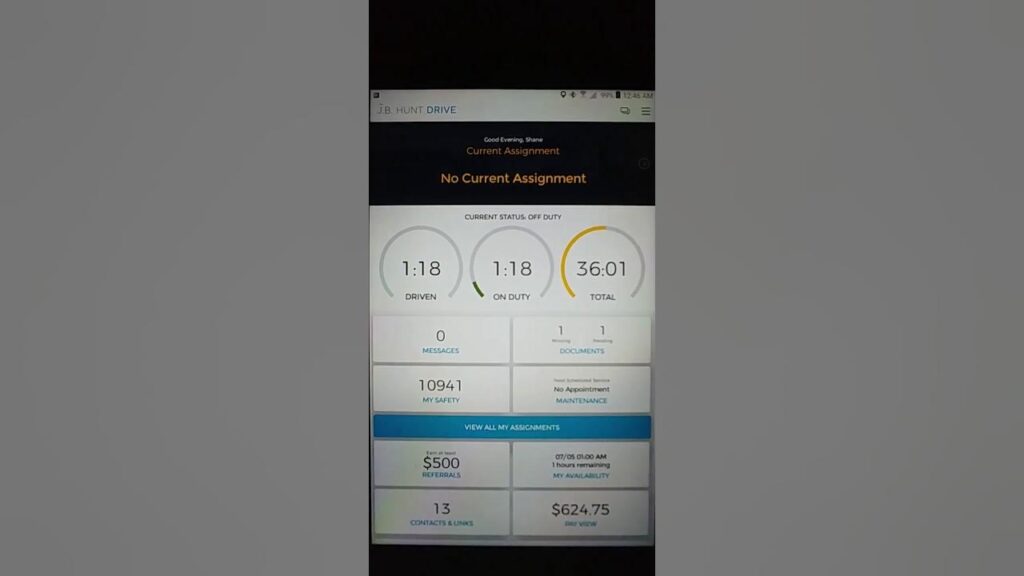Viewport: 1024px width, 576px height.
Task: Open the chat messages icon
Action: pyautogui.click(x=625, y=111)
